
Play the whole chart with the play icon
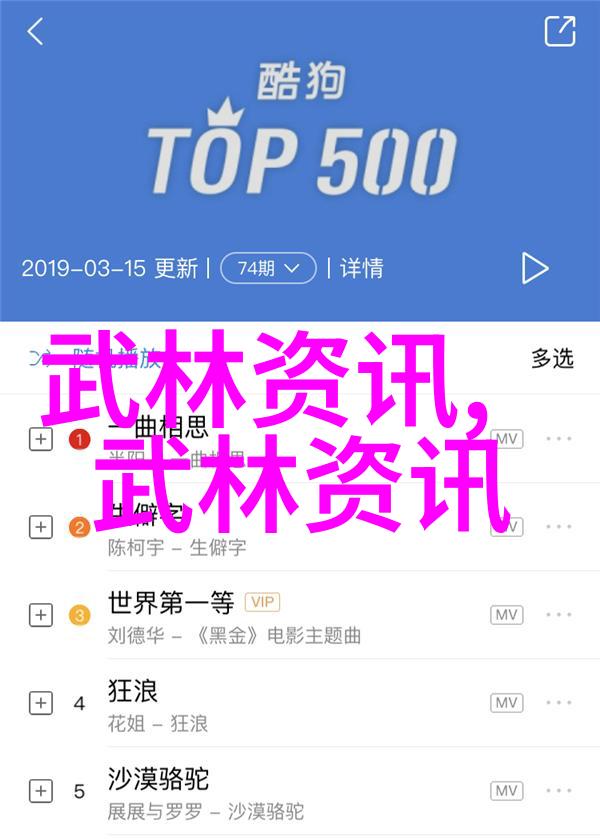pos(535,268)
